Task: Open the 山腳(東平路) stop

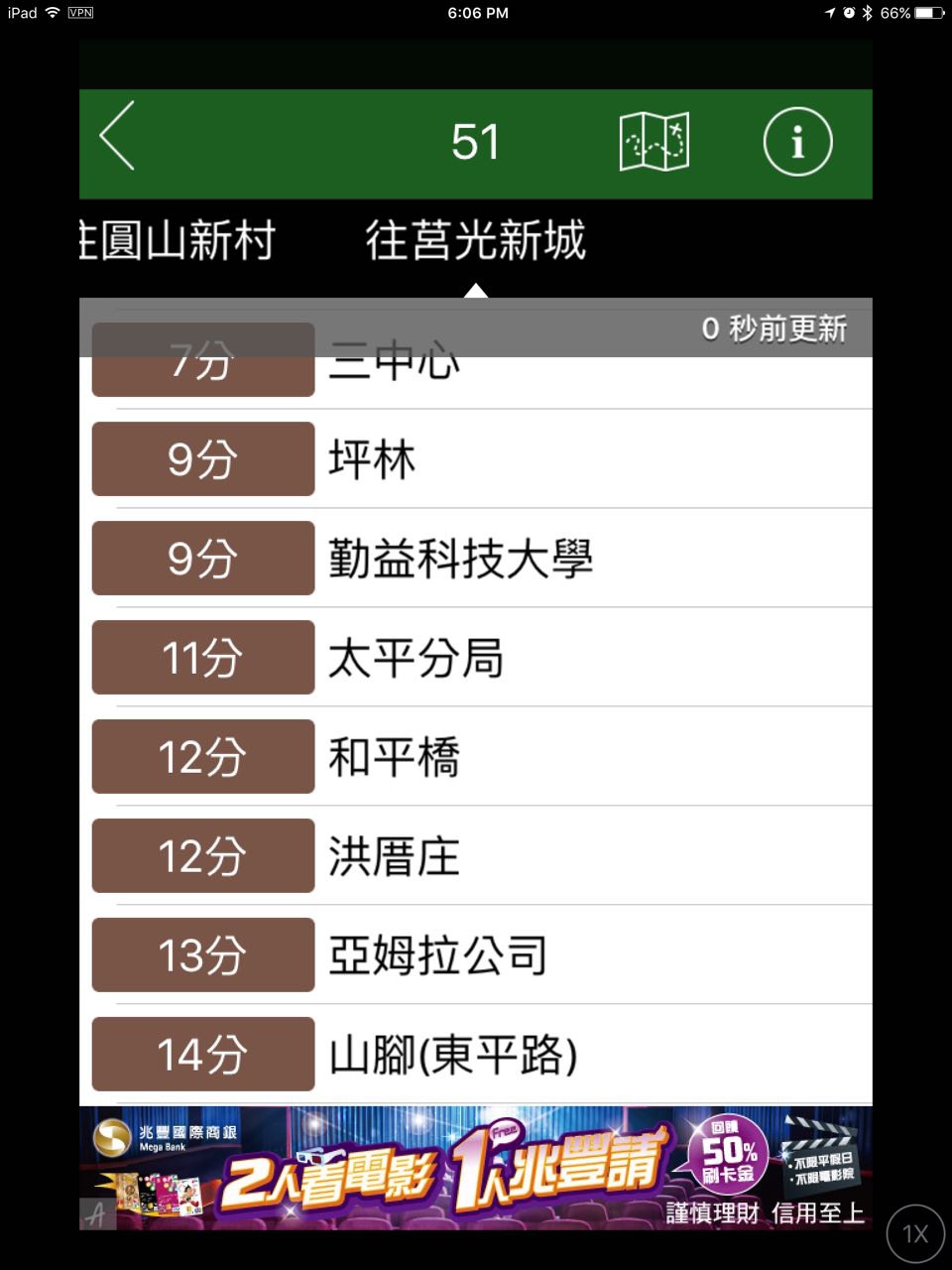Action: pos(476,1055)
